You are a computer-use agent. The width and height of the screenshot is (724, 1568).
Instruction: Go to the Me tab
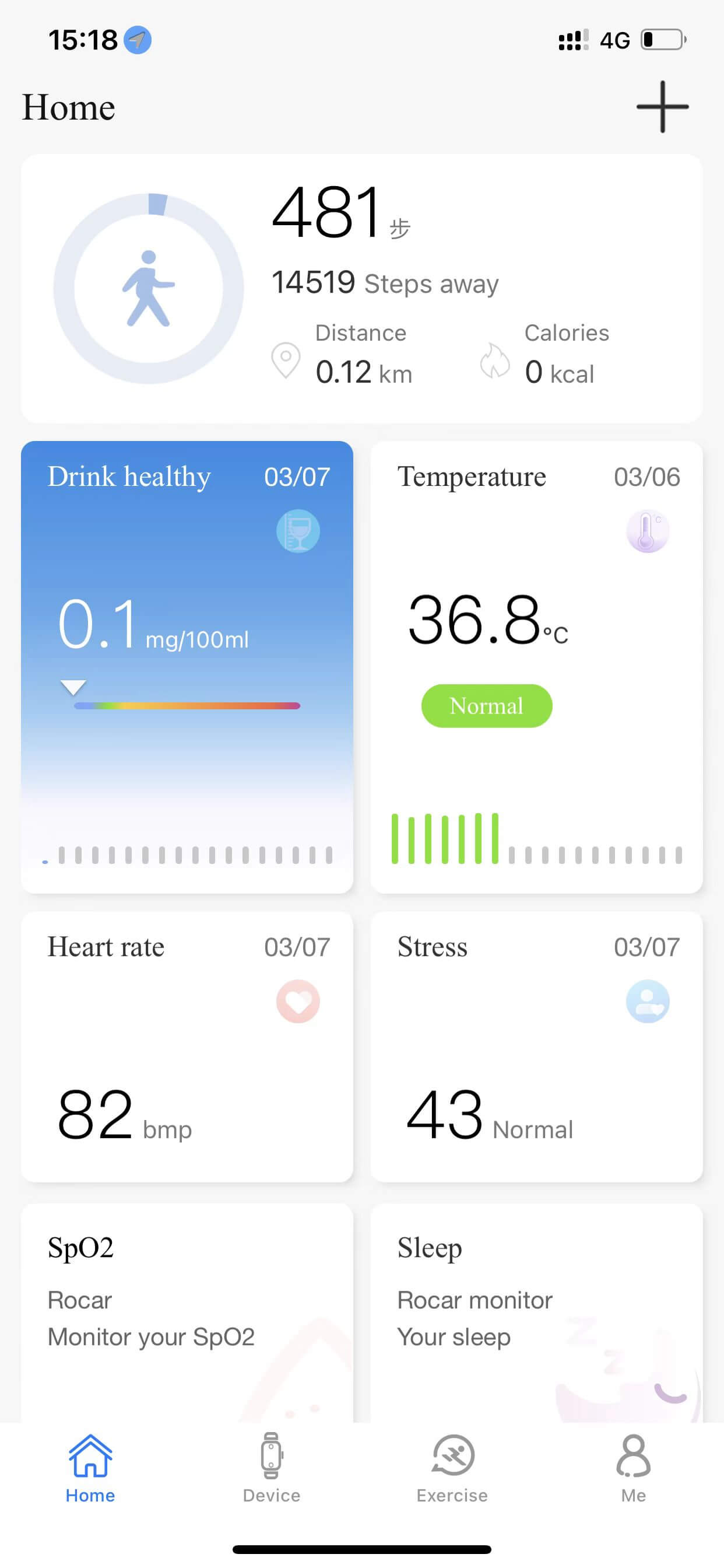point(632,1467)
